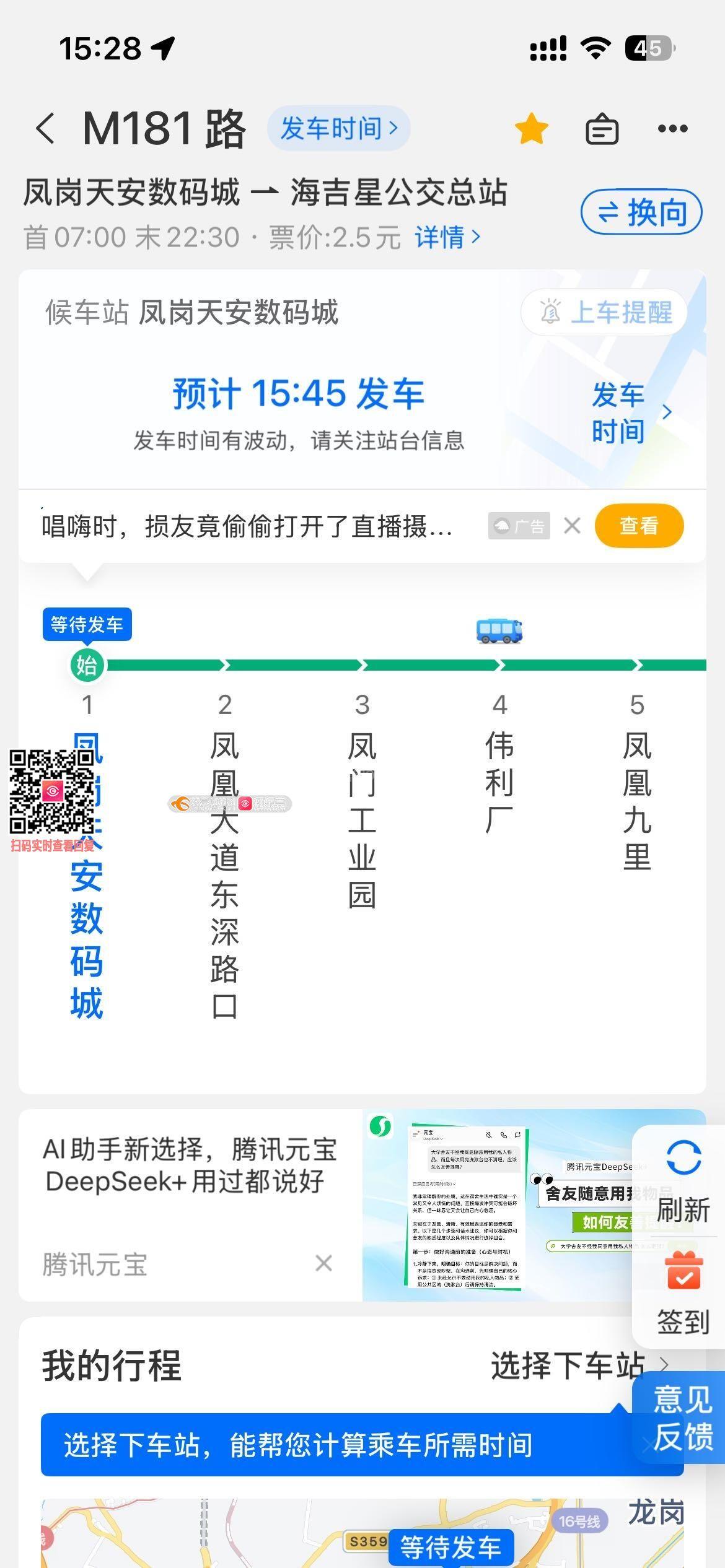Open 意见反馈 feedback

click(683, 1418)
